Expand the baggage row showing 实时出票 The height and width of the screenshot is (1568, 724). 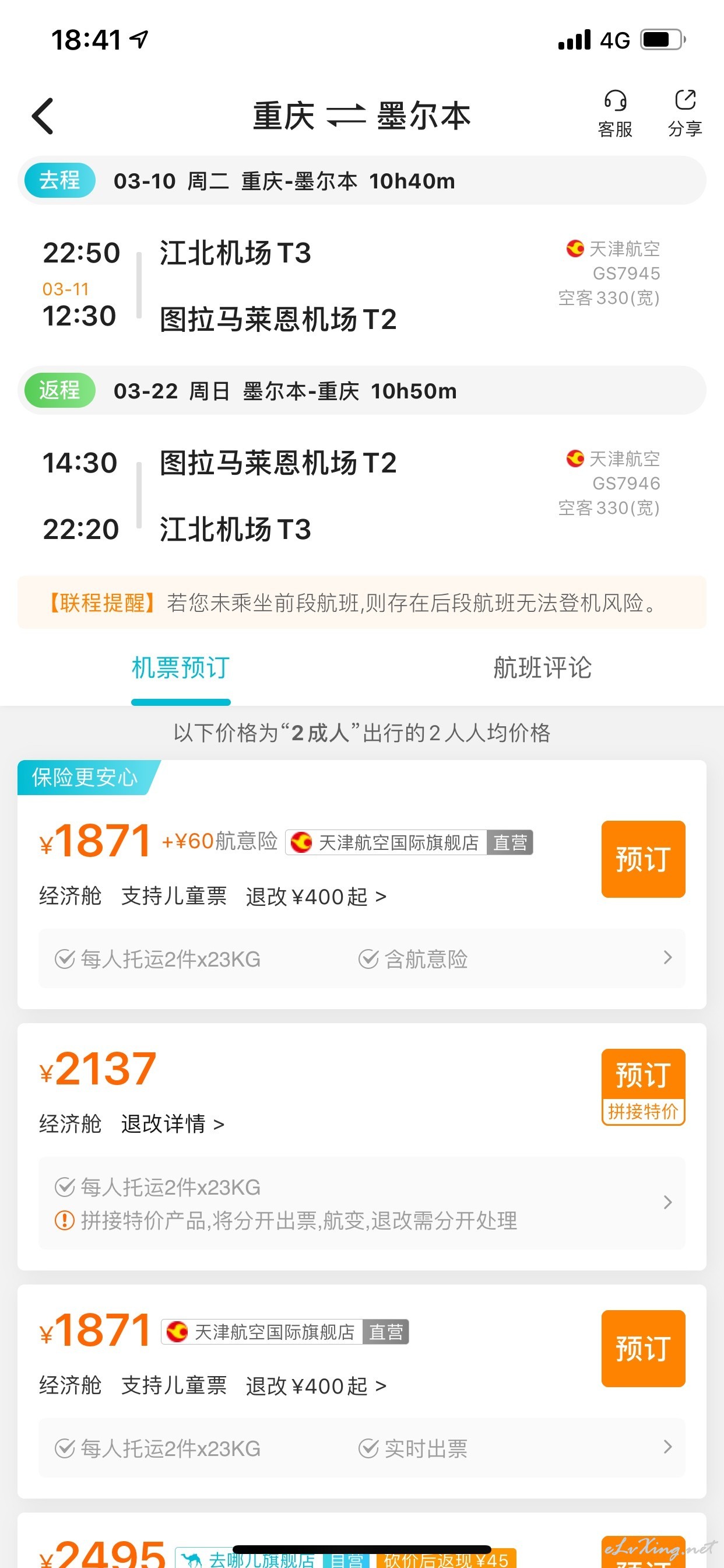pos(362,1448)
